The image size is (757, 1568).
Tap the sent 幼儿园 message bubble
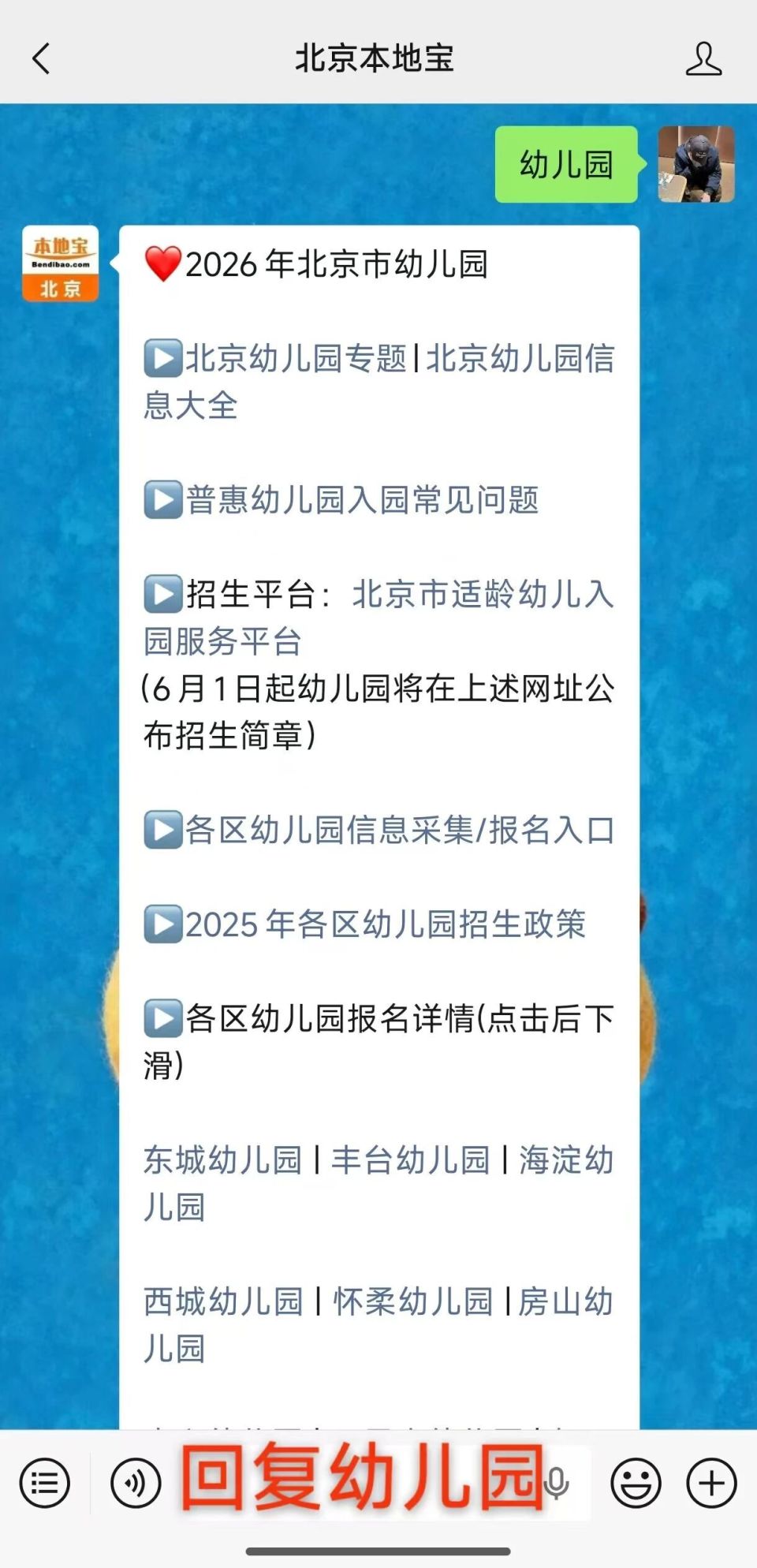click(565, 166)
